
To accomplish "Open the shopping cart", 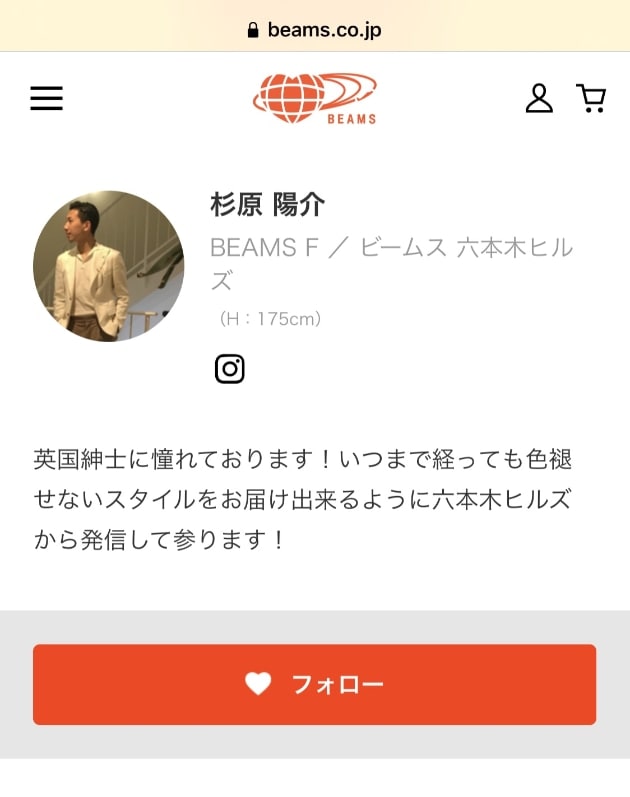I will click(591, 98).
